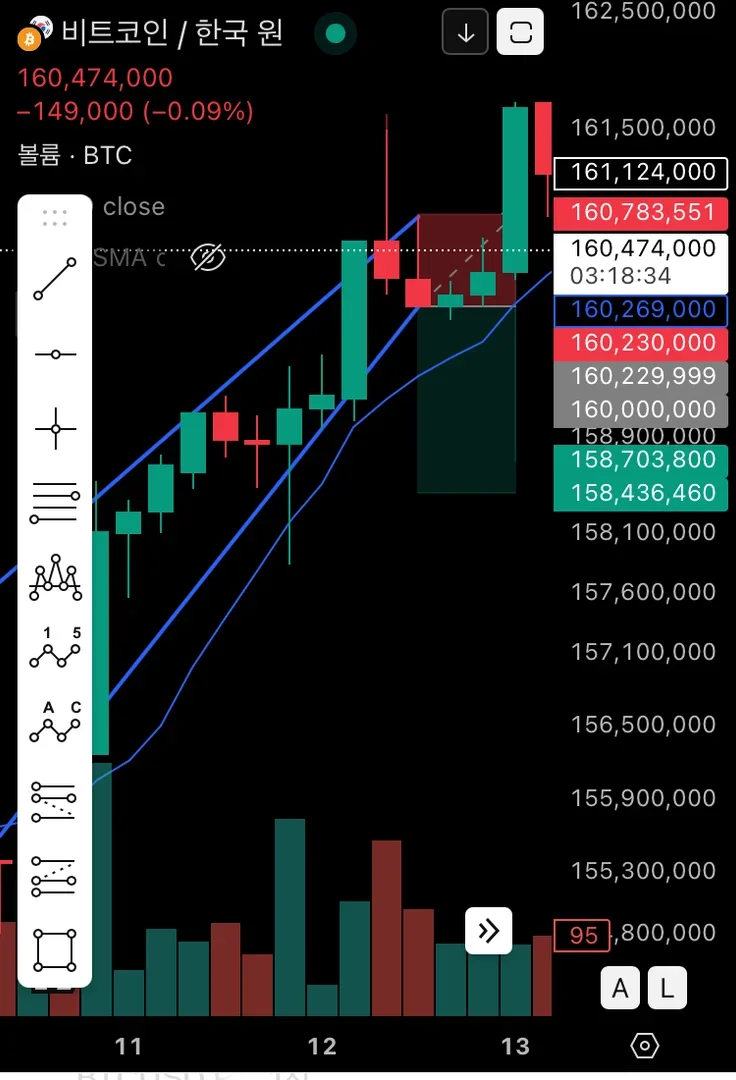The width and height of the screenshot is (736, 1080).
Task: Open chart settings hexagon icon
Action: (645, 1046)
